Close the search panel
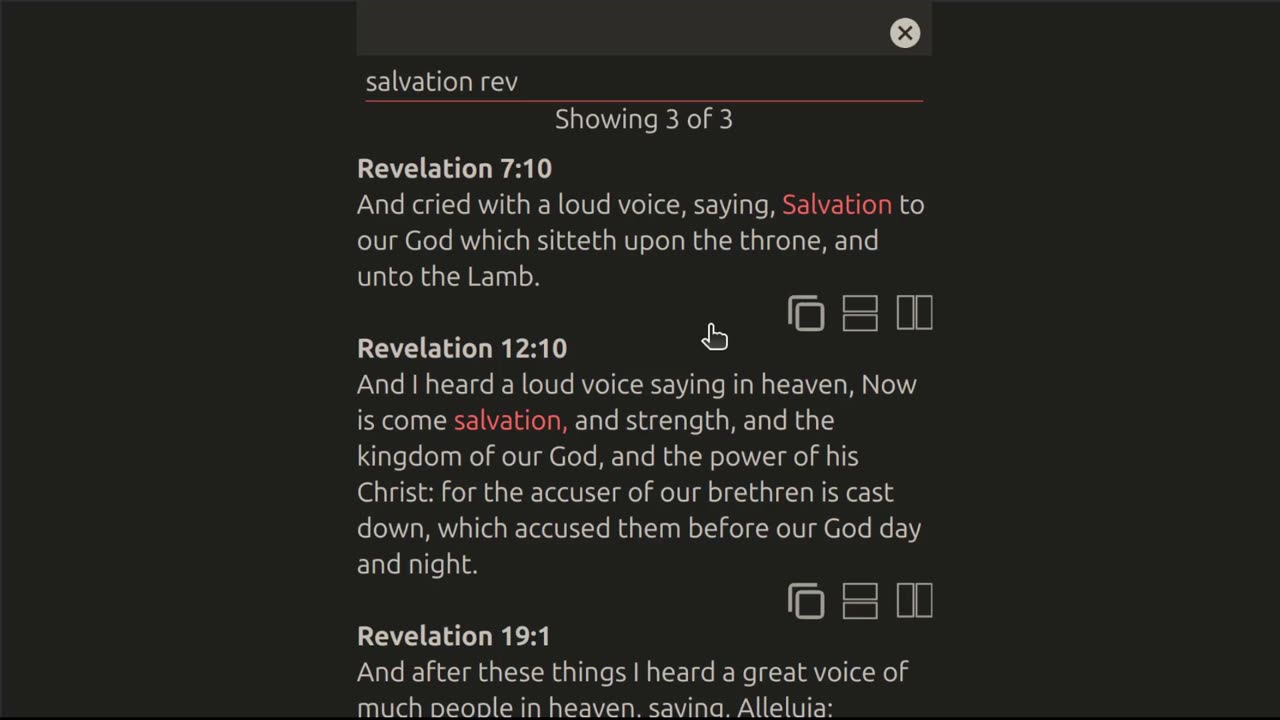 click(x=905, y=33)
